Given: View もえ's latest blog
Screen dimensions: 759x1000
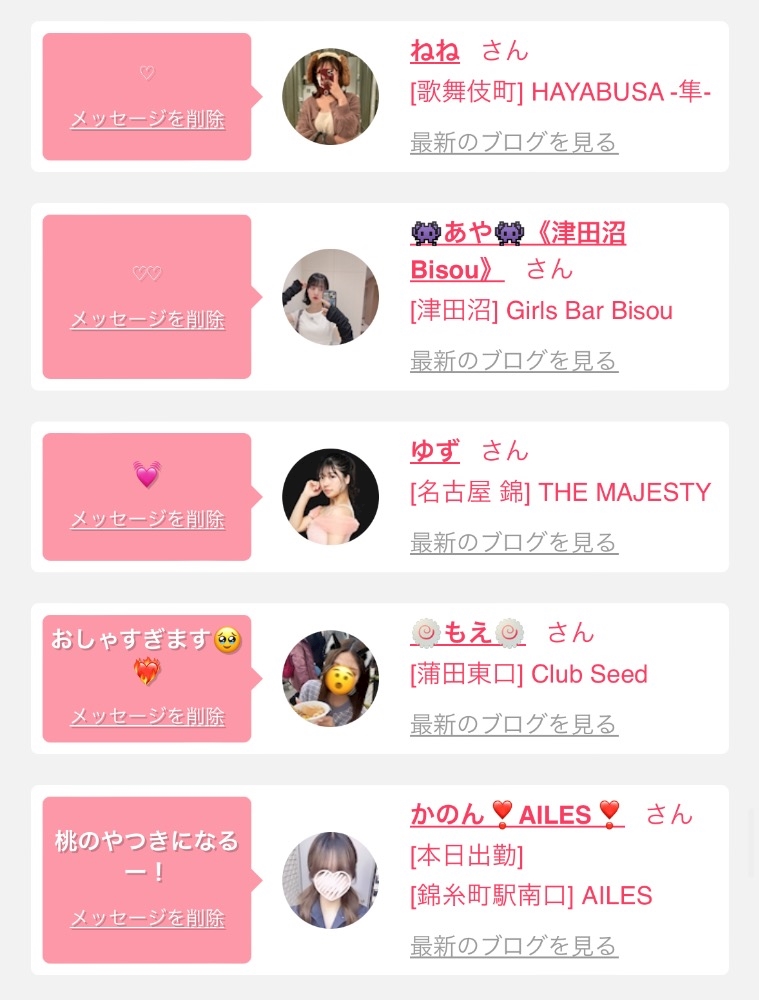Looking at the screenshot, I should [x=514, y=724].
